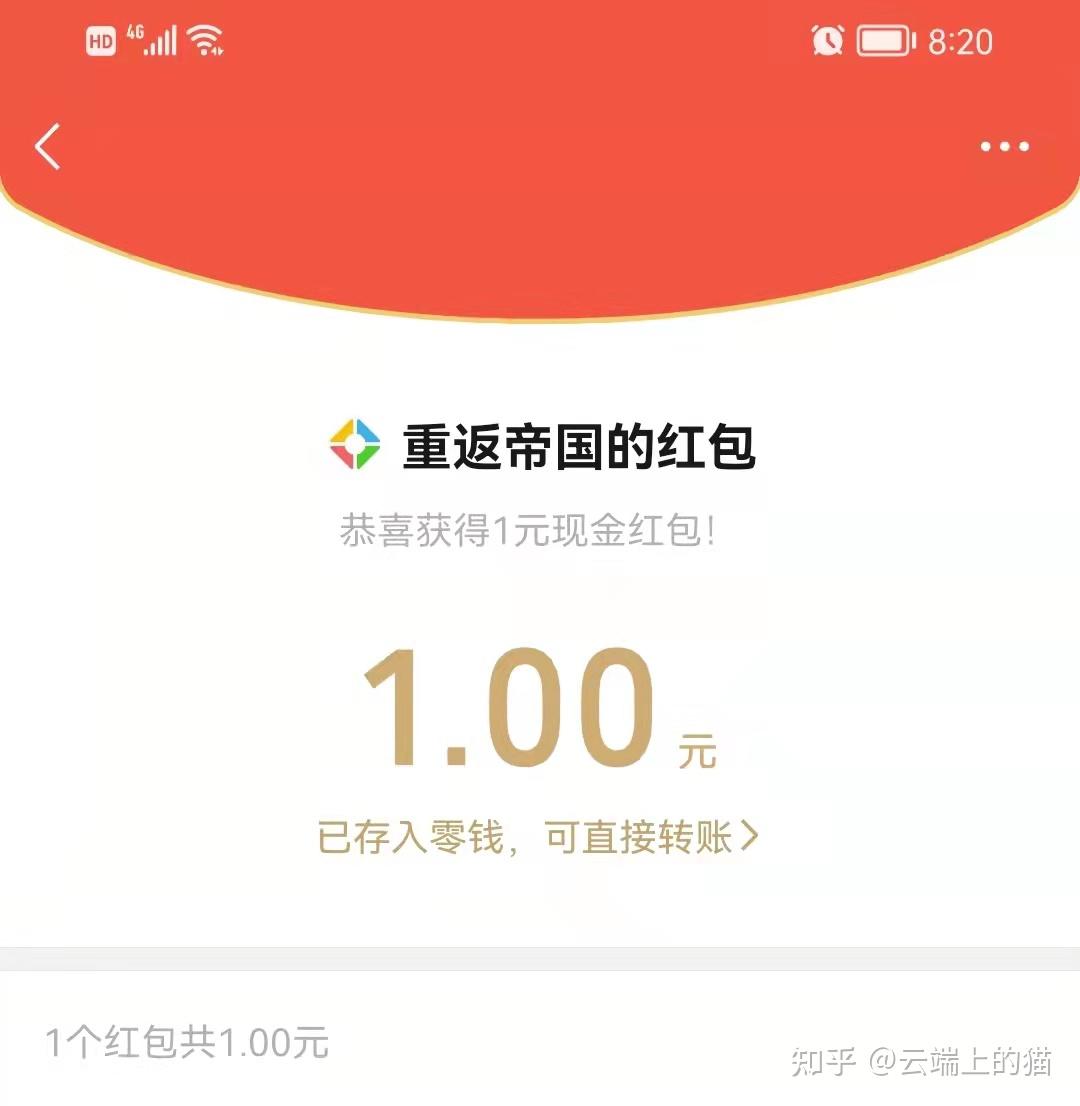This screenshot has height=1106, width=1080.
Task: Tap the 重返帝国 game app icon
Action: [357, 444]
